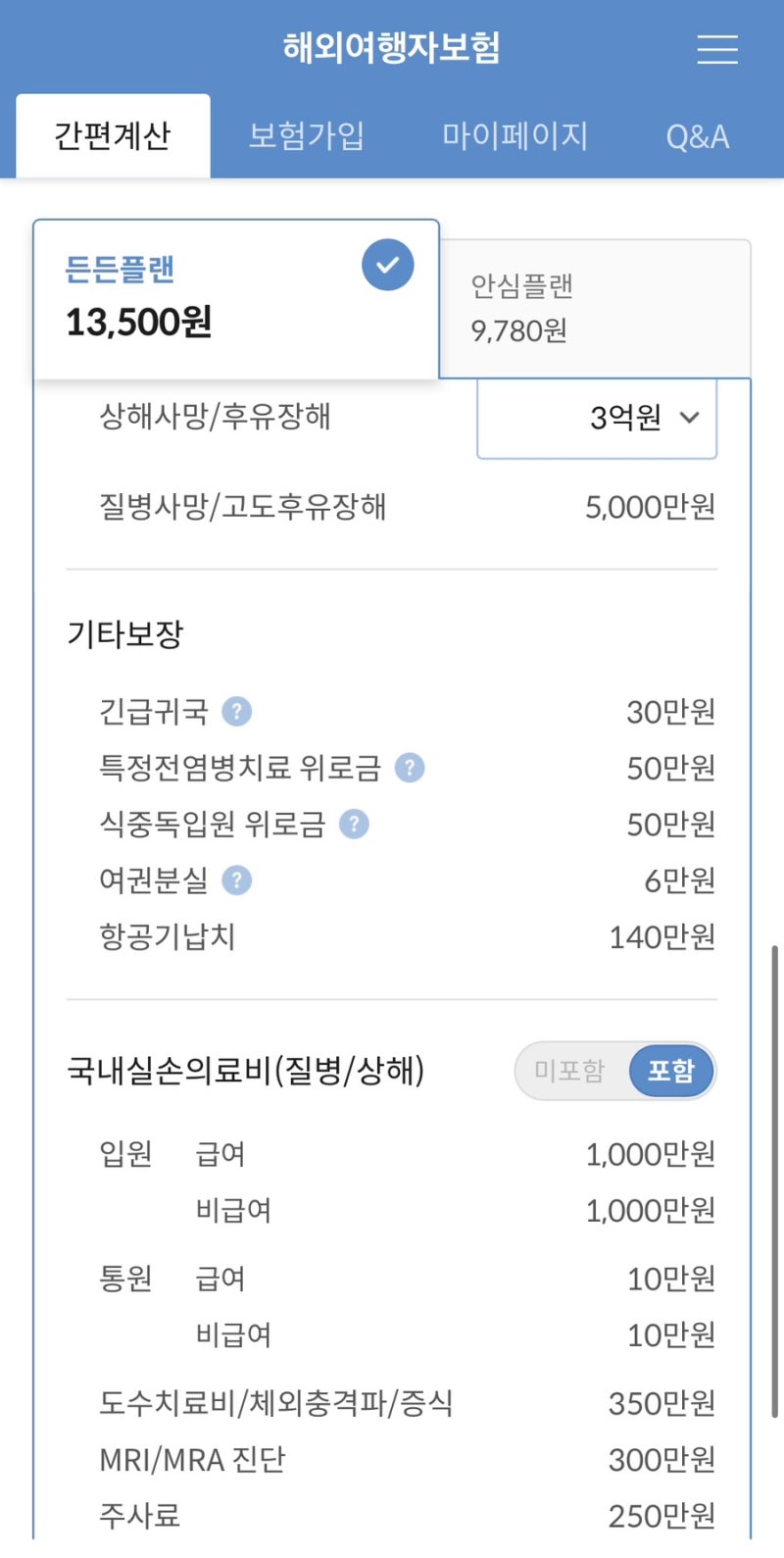Select the 든든플랜 13,500원 plan

235,299
